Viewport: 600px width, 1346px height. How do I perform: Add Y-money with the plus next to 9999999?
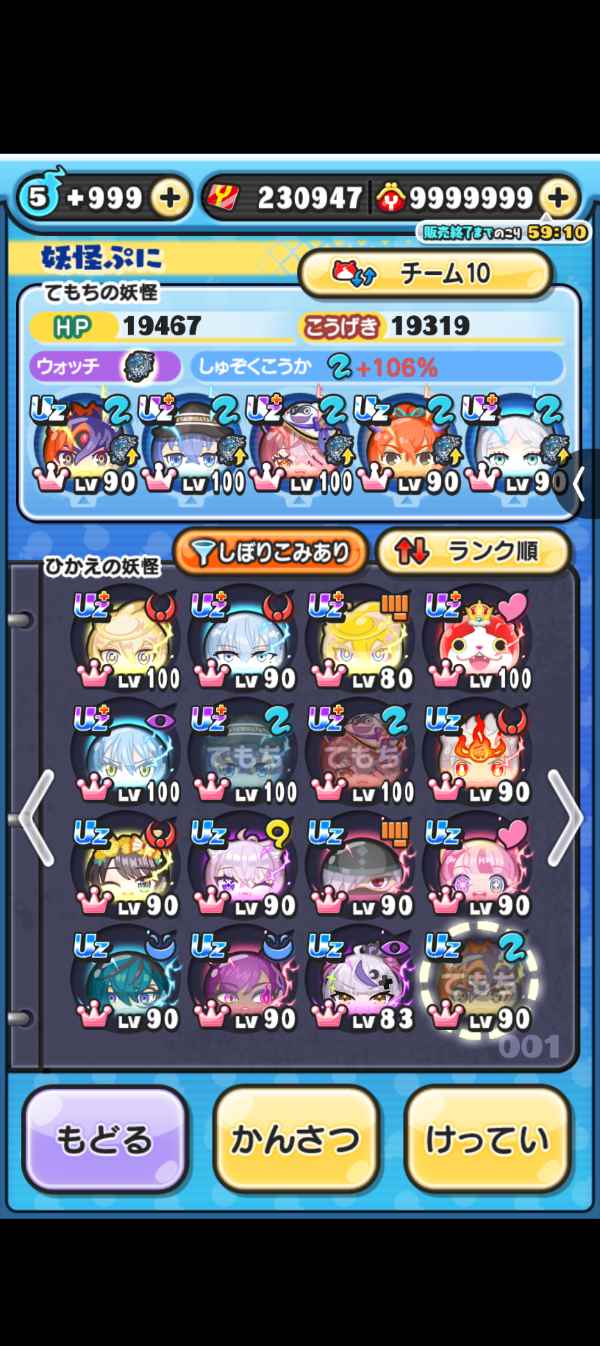click(559, 198)
